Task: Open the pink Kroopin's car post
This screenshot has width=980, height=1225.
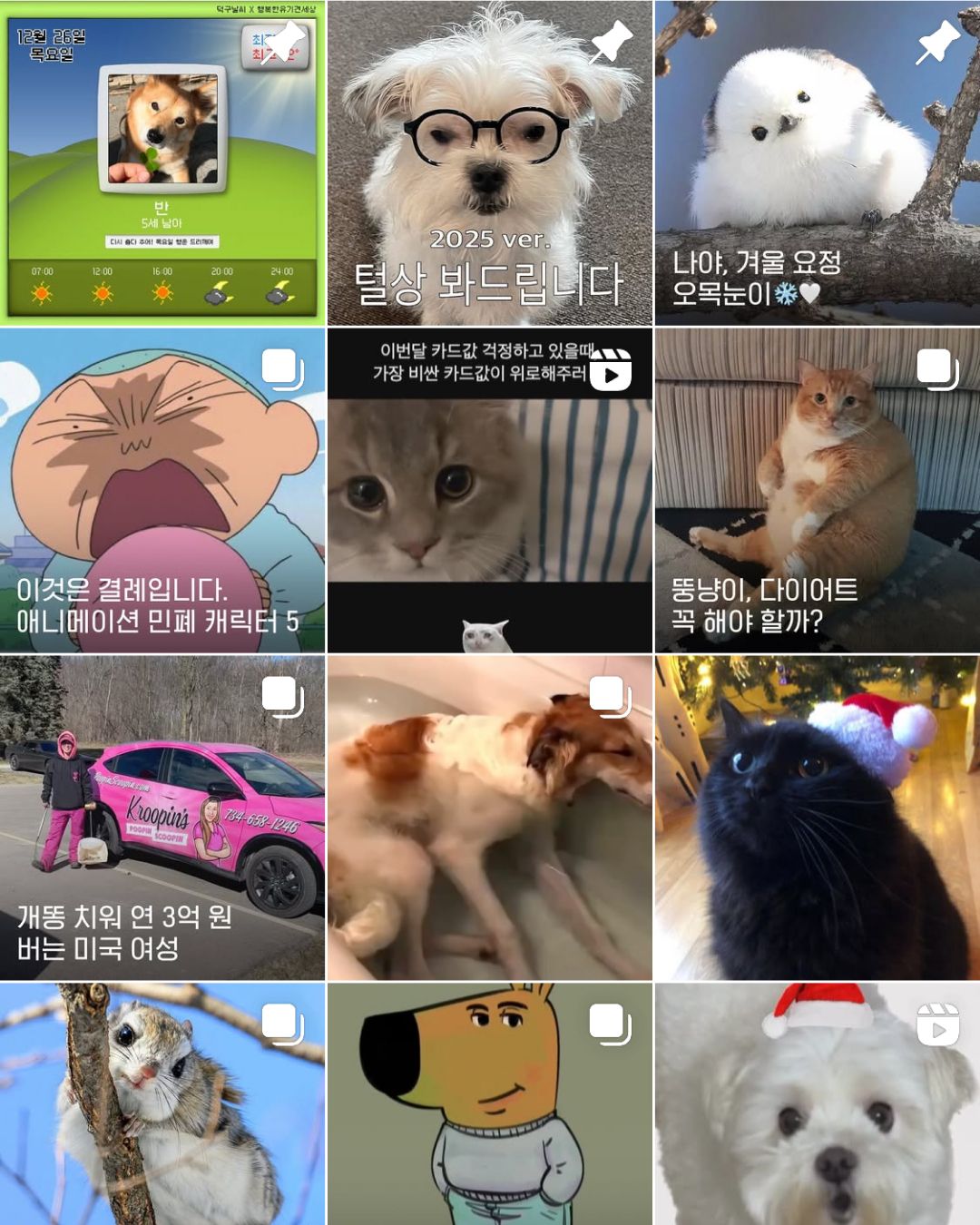Action: [162, 817]
